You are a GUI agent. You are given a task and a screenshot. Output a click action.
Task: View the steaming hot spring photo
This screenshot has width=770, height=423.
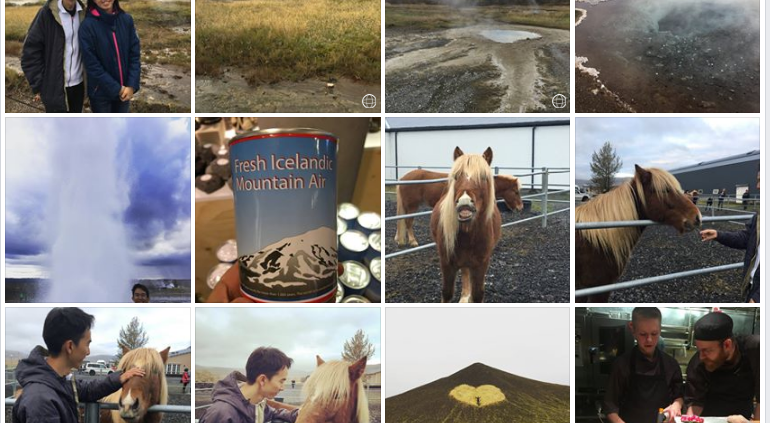point(667,56)
